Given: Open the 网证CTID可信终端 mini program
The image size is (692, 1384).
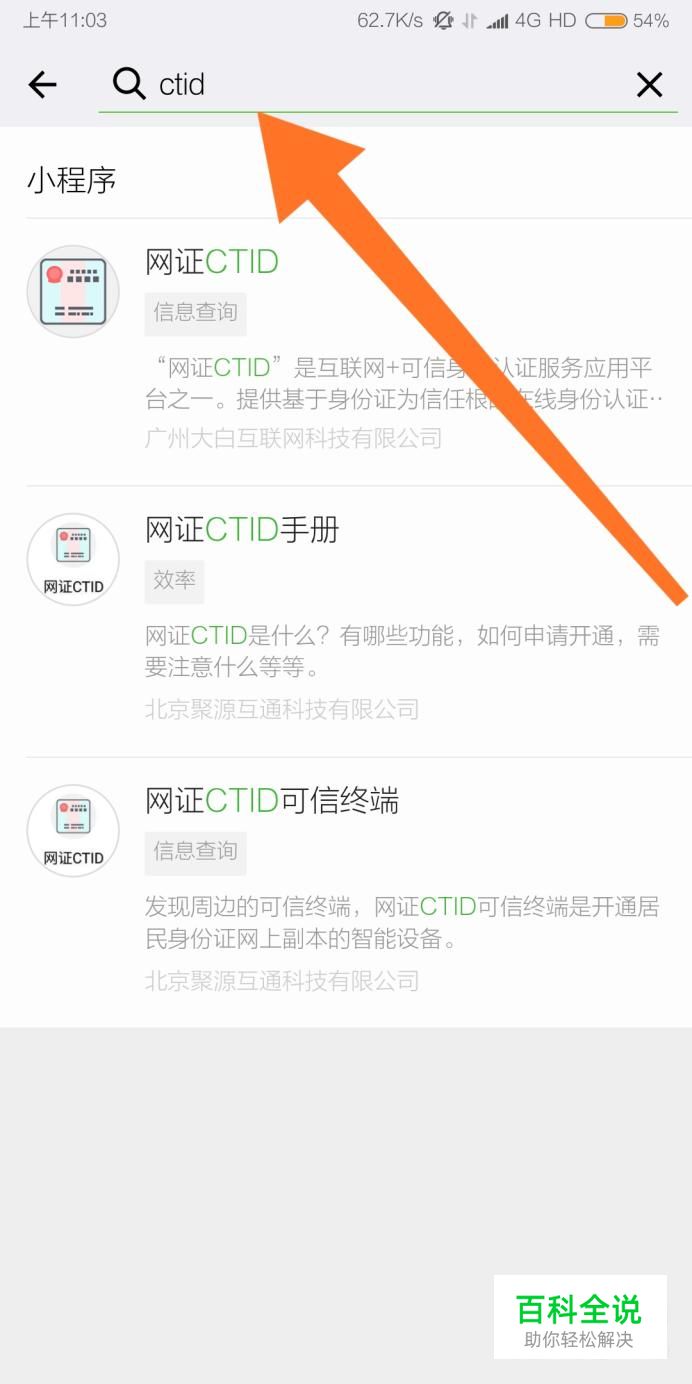Looking at the screenshot, I should coord(346,892).
